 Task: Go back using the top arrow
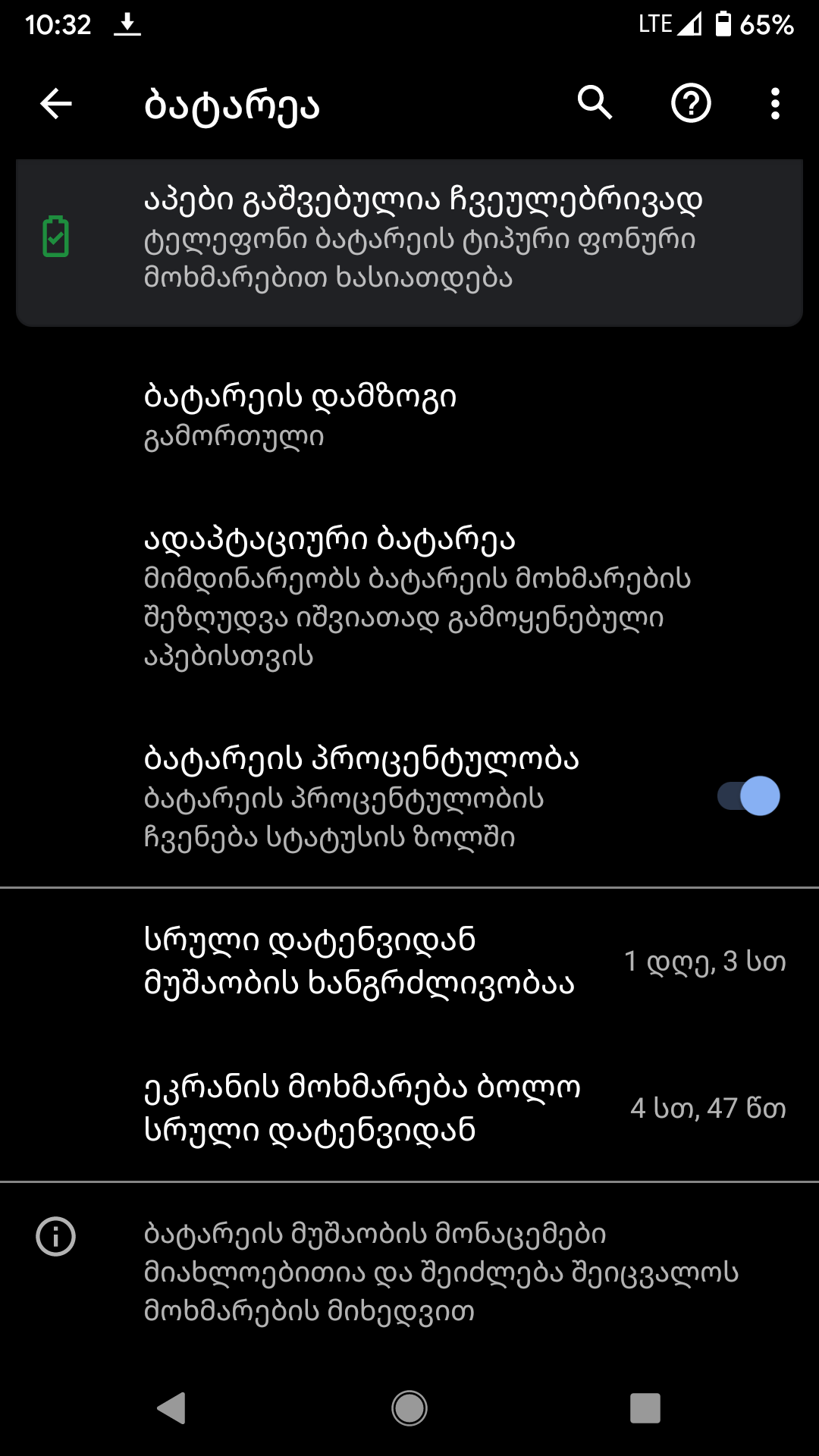[56, 104]
